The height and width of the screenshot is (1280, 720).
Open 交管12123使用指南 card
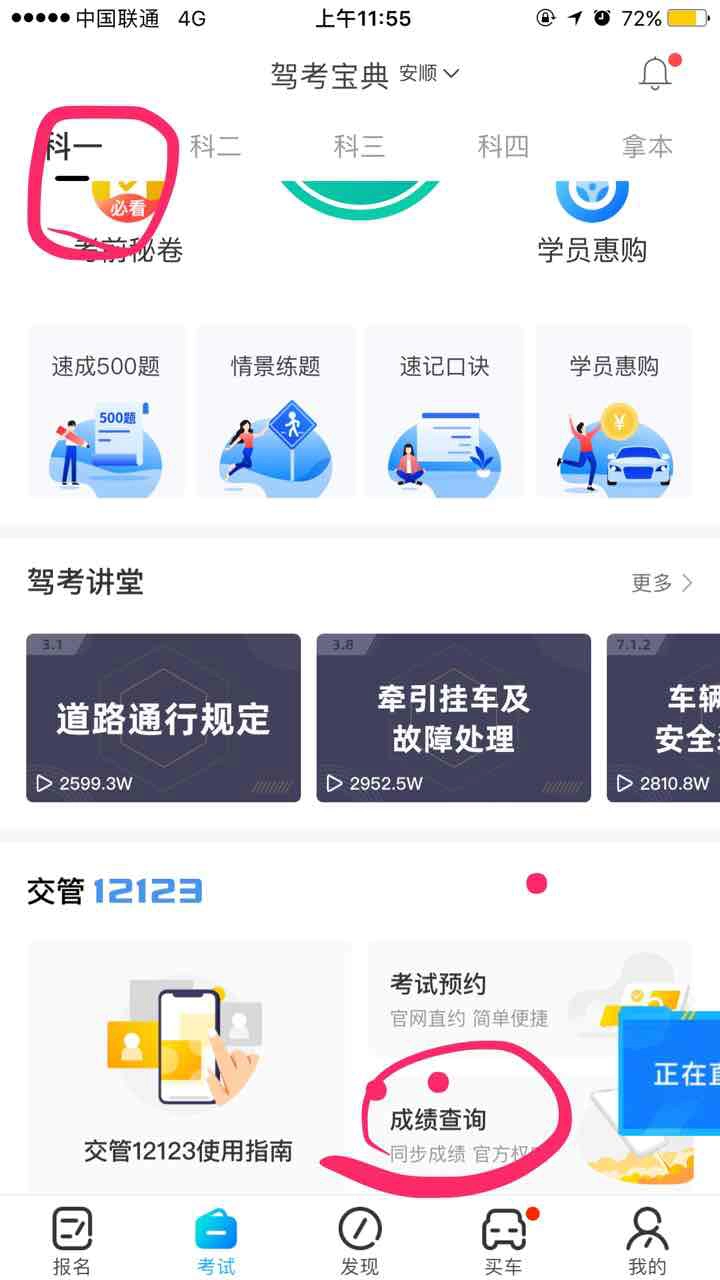pyautogui.click(x=189, y=1065)
